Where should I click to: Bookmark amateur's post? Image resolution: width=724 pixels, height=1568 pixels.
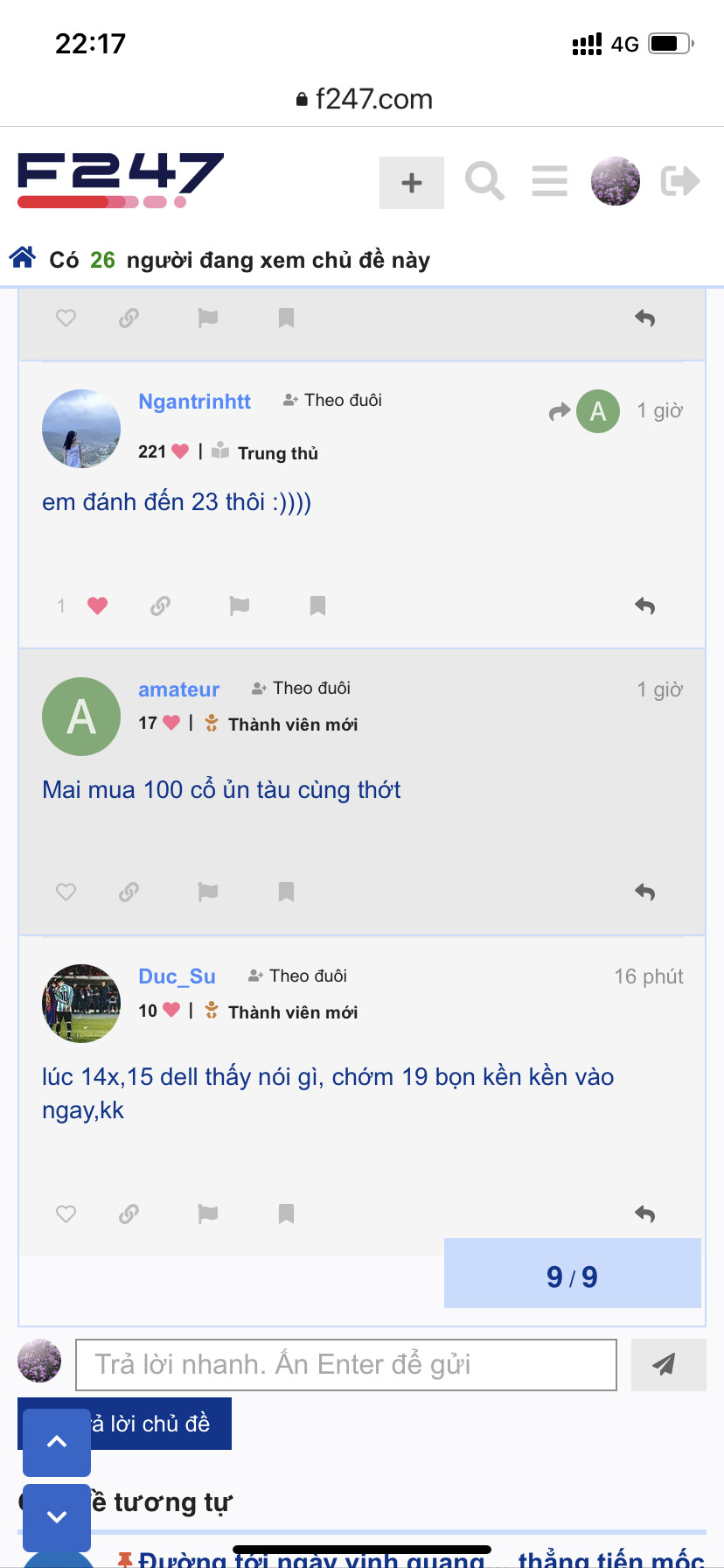tap(286, 892)
